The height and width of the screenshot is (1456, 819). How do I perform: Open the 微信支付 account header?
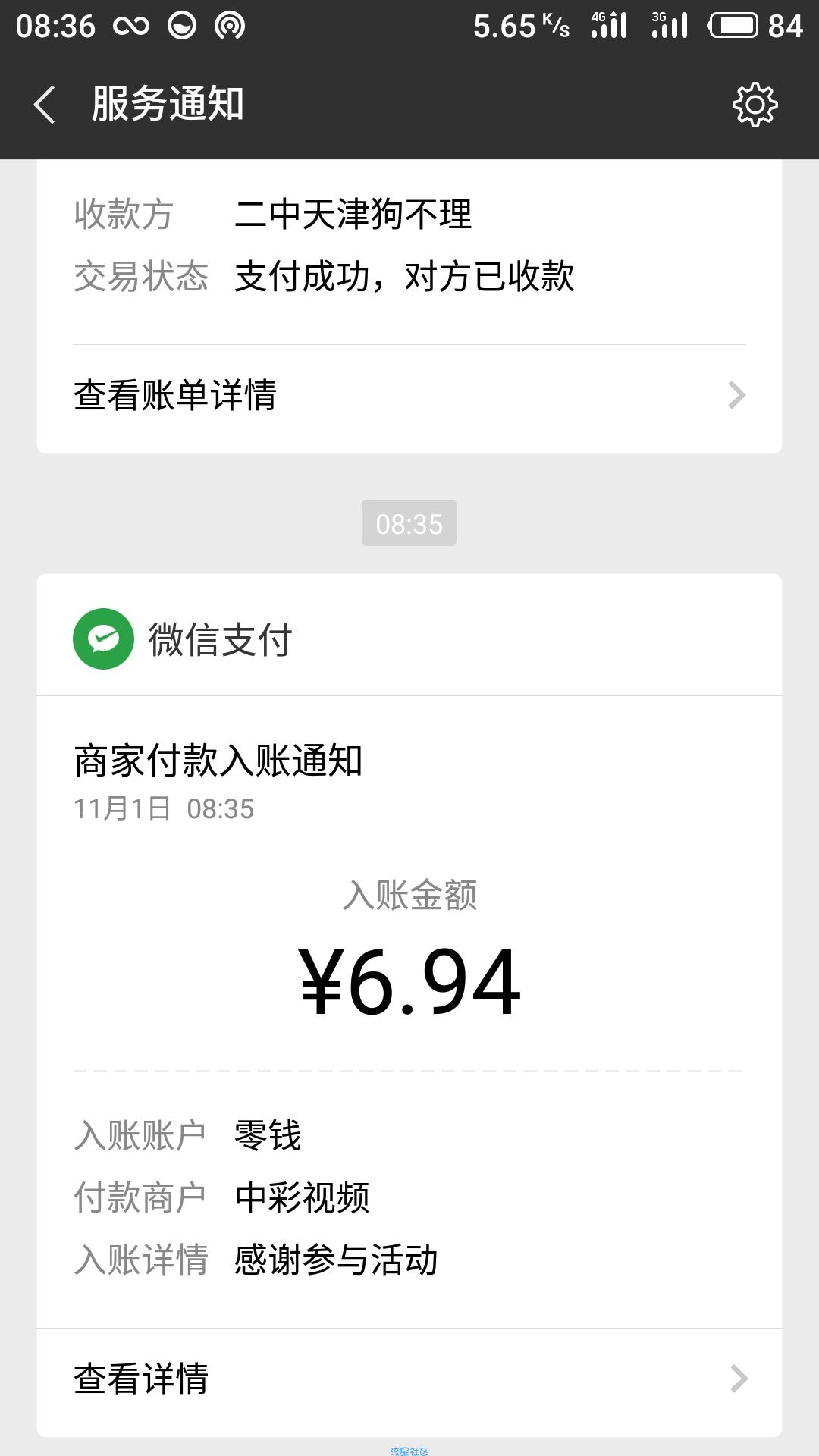pos(409,639)
